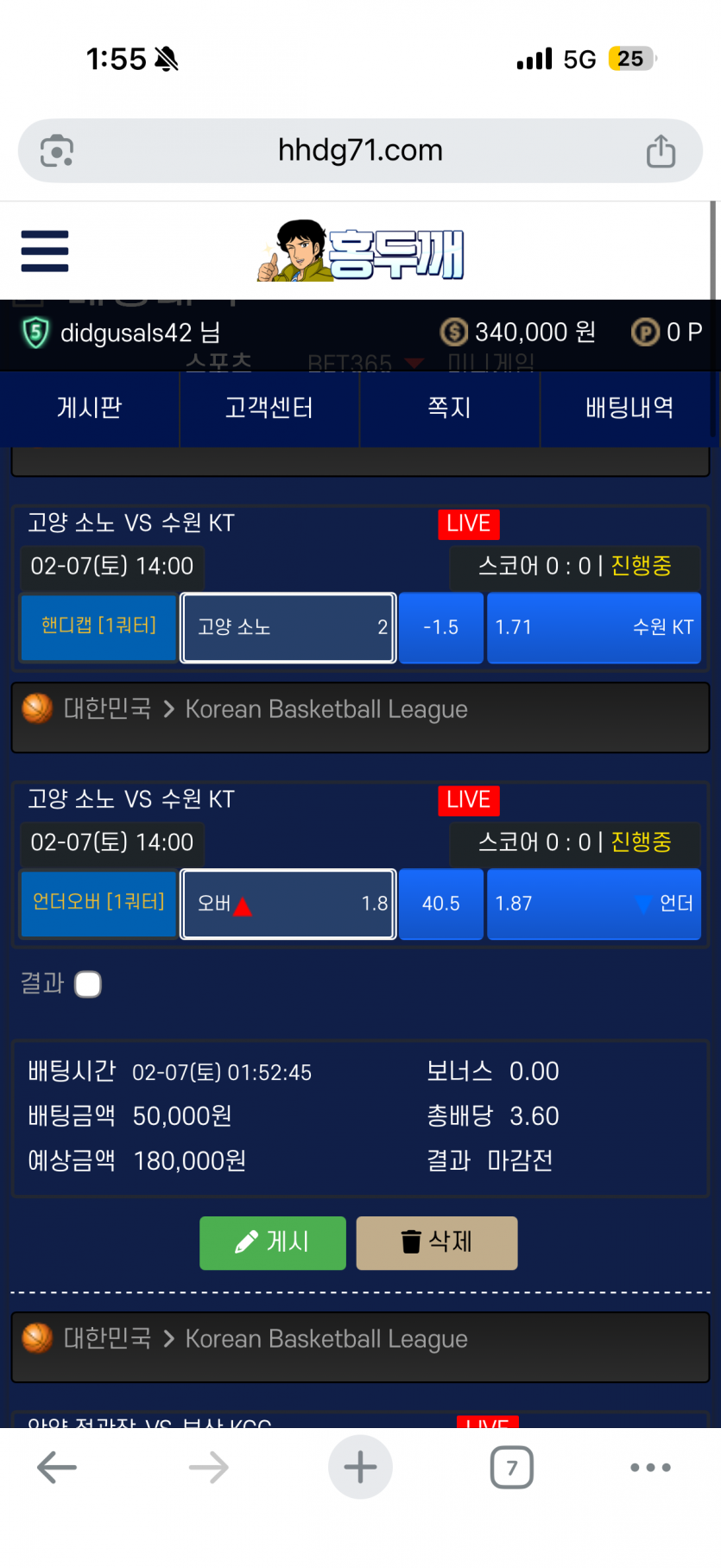Open the hamburger menu
This screenshot has width=721, height=1568.
click(x=45, y=251)
